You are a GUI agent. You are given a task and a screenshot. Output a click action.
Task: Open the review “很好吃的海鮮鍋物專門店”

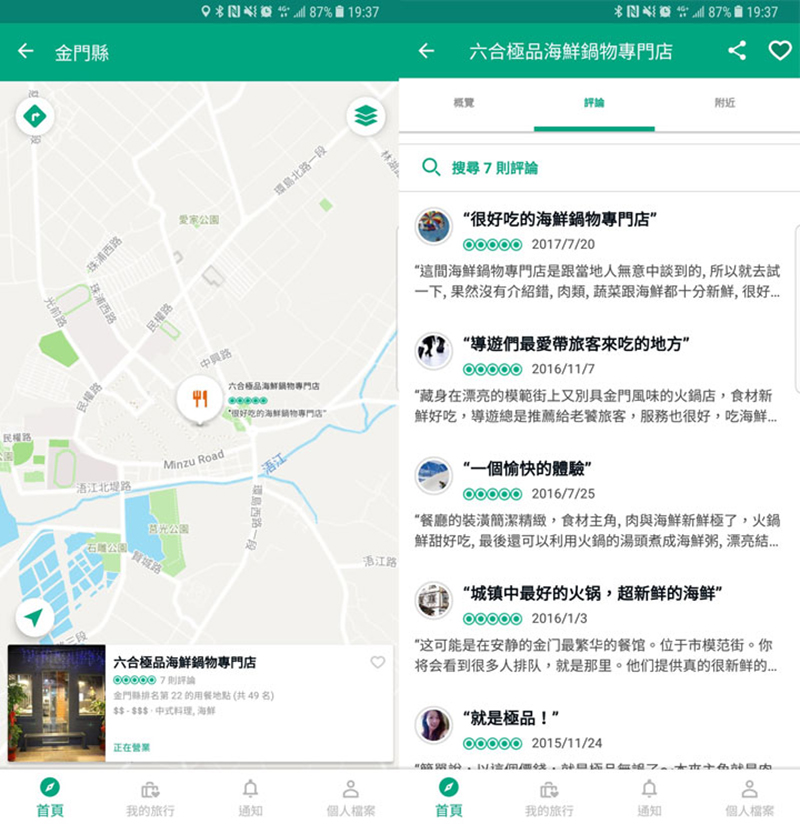[566, 219]
